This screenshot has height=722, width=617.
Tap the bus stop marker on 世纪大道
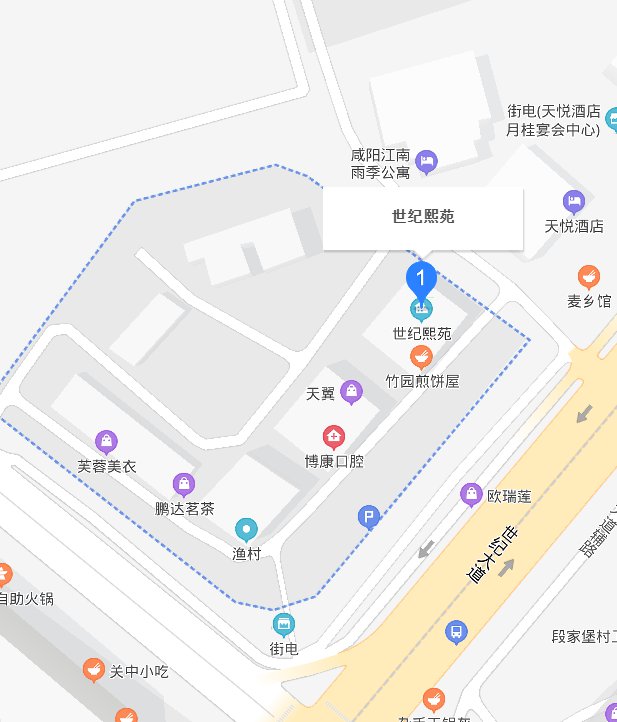coord(455,631)
